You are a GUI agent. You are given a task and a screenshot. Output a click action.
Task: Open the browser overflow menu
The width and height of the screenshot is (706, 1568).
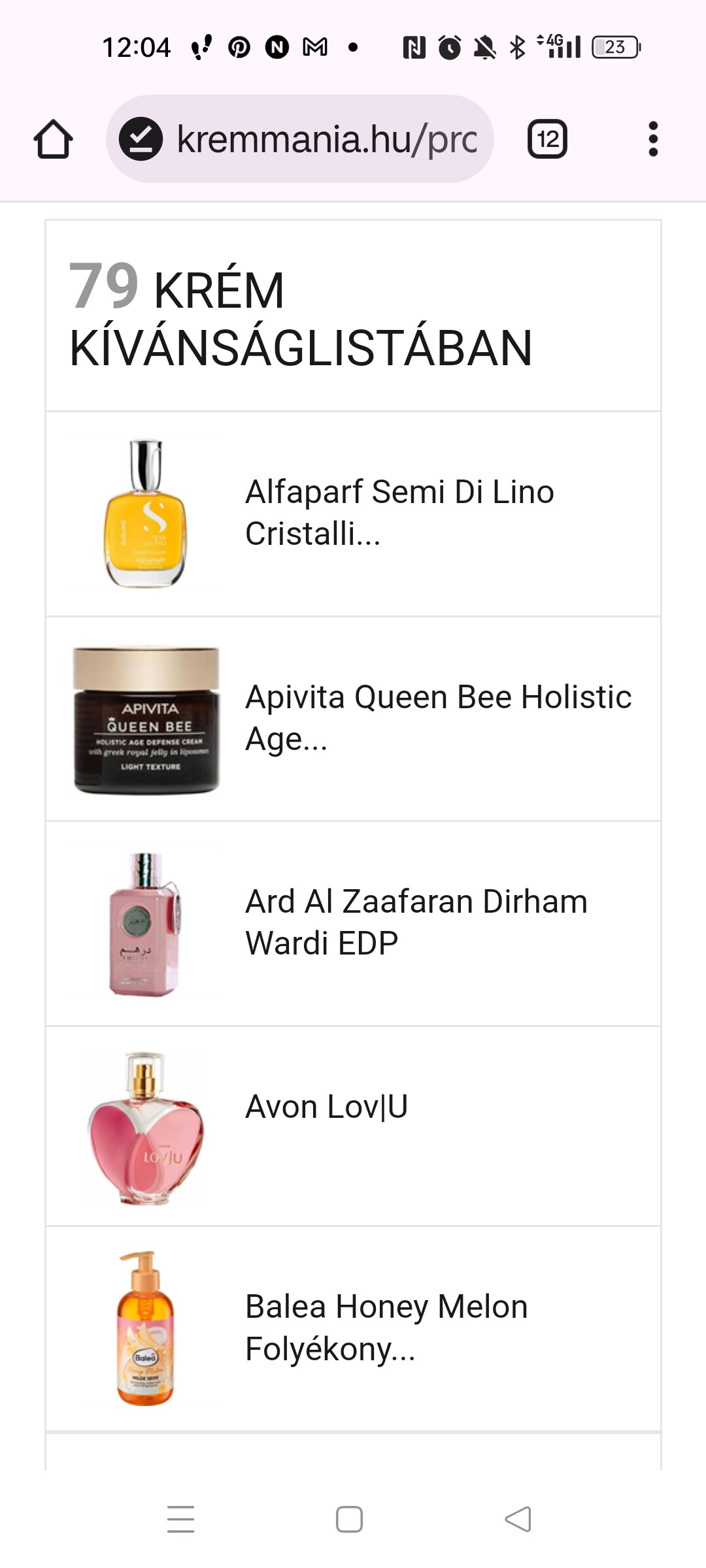click(652, 139)
